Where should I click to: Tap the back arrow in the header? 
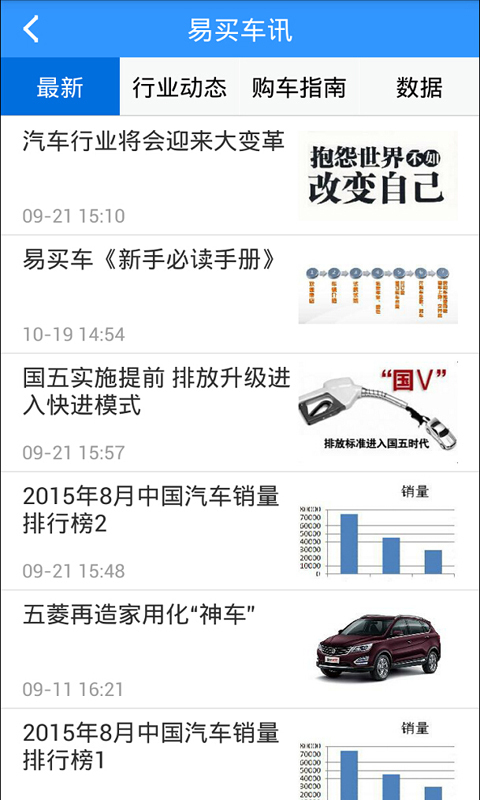tap(31, 29)
